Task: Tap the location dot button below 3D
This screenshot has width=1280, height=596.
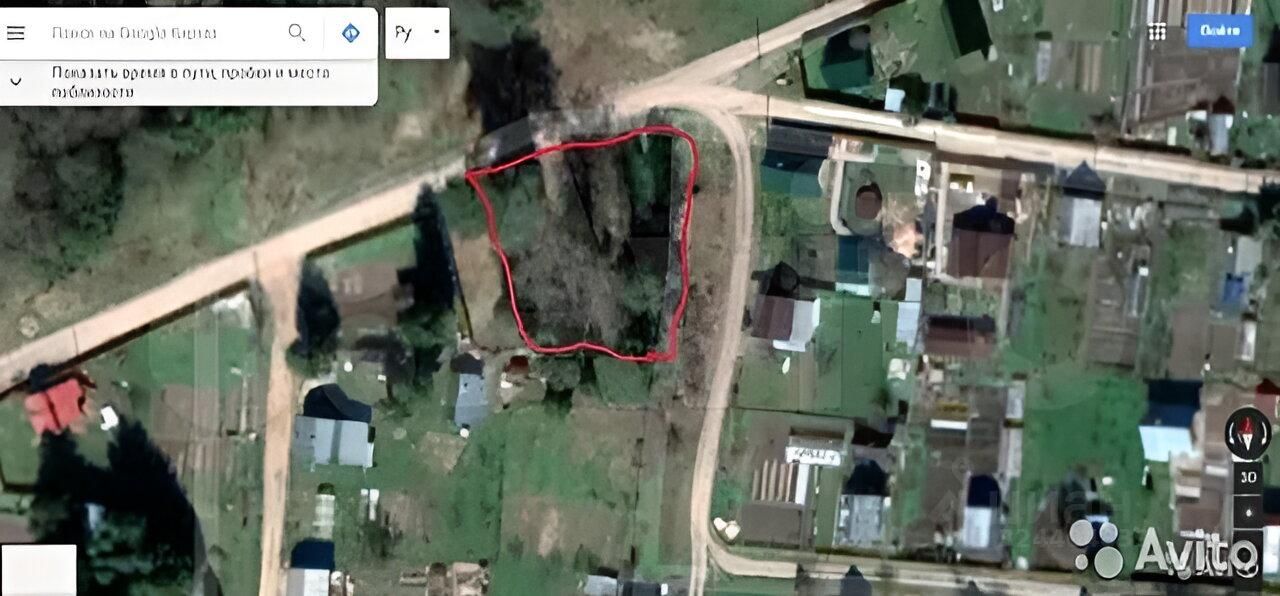Action: 1248,513
